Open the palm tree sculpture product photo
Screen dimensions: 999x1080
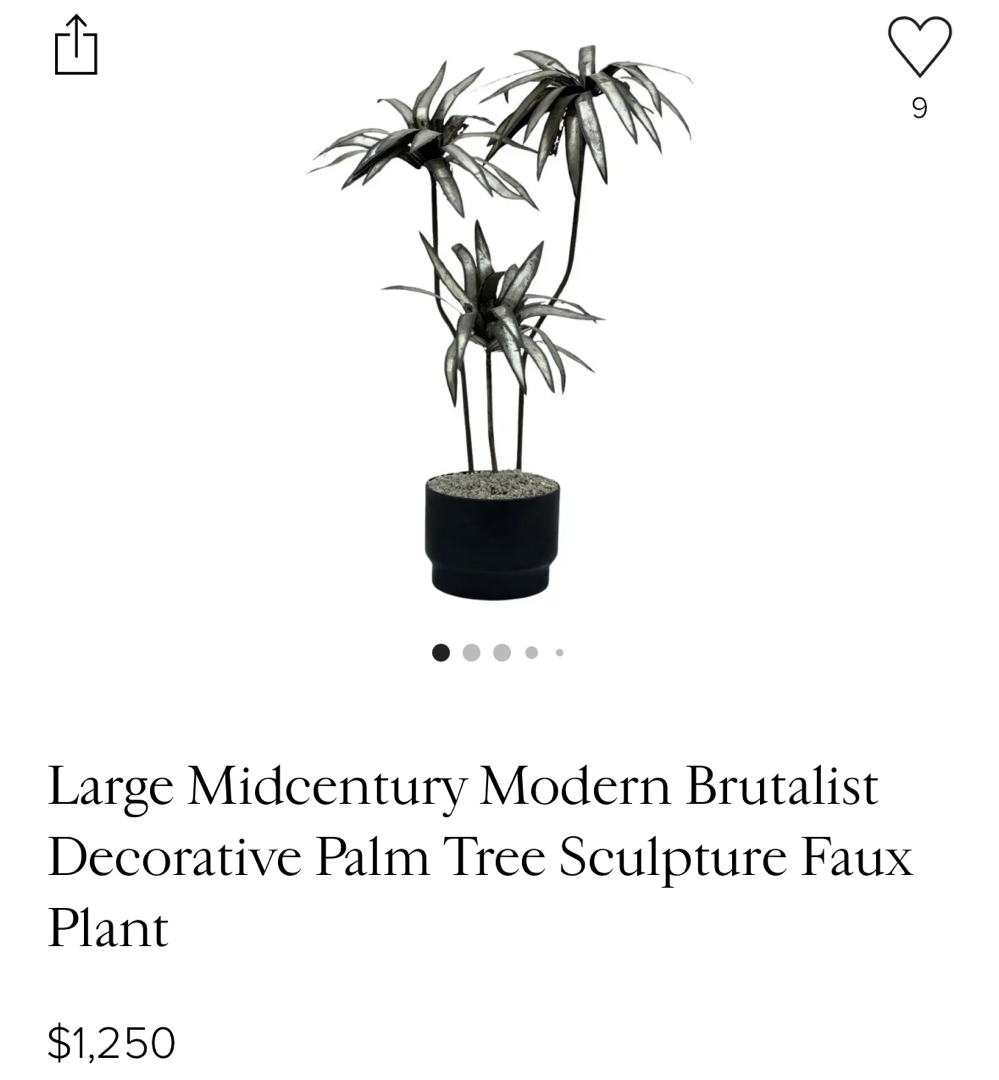[497, 320]
